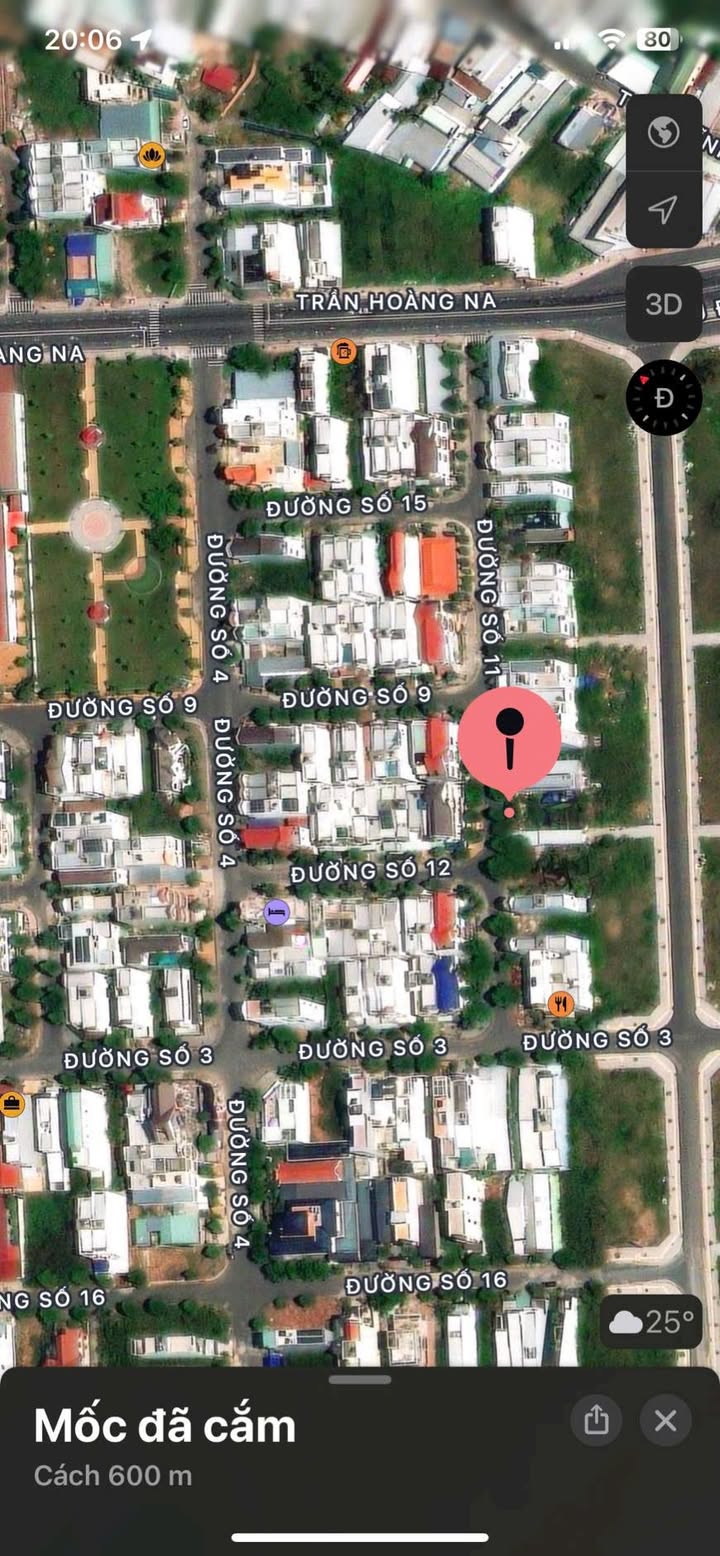Screen dimensions: 720x1556
Task: Tap the compass to reset north
Action: (x=664, y=397)
